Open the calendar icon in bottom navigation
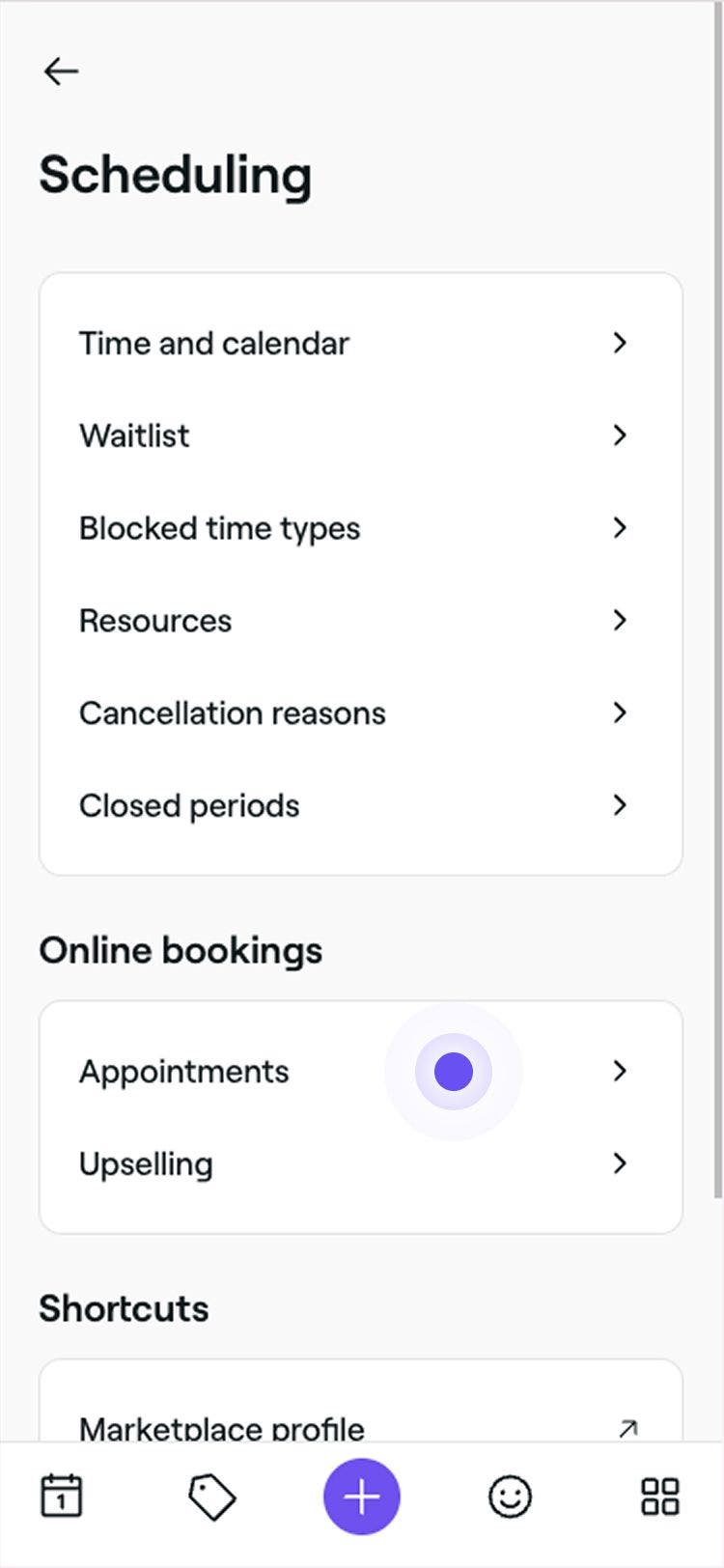Viewport: 724px width, 1568px height. 60,1496
